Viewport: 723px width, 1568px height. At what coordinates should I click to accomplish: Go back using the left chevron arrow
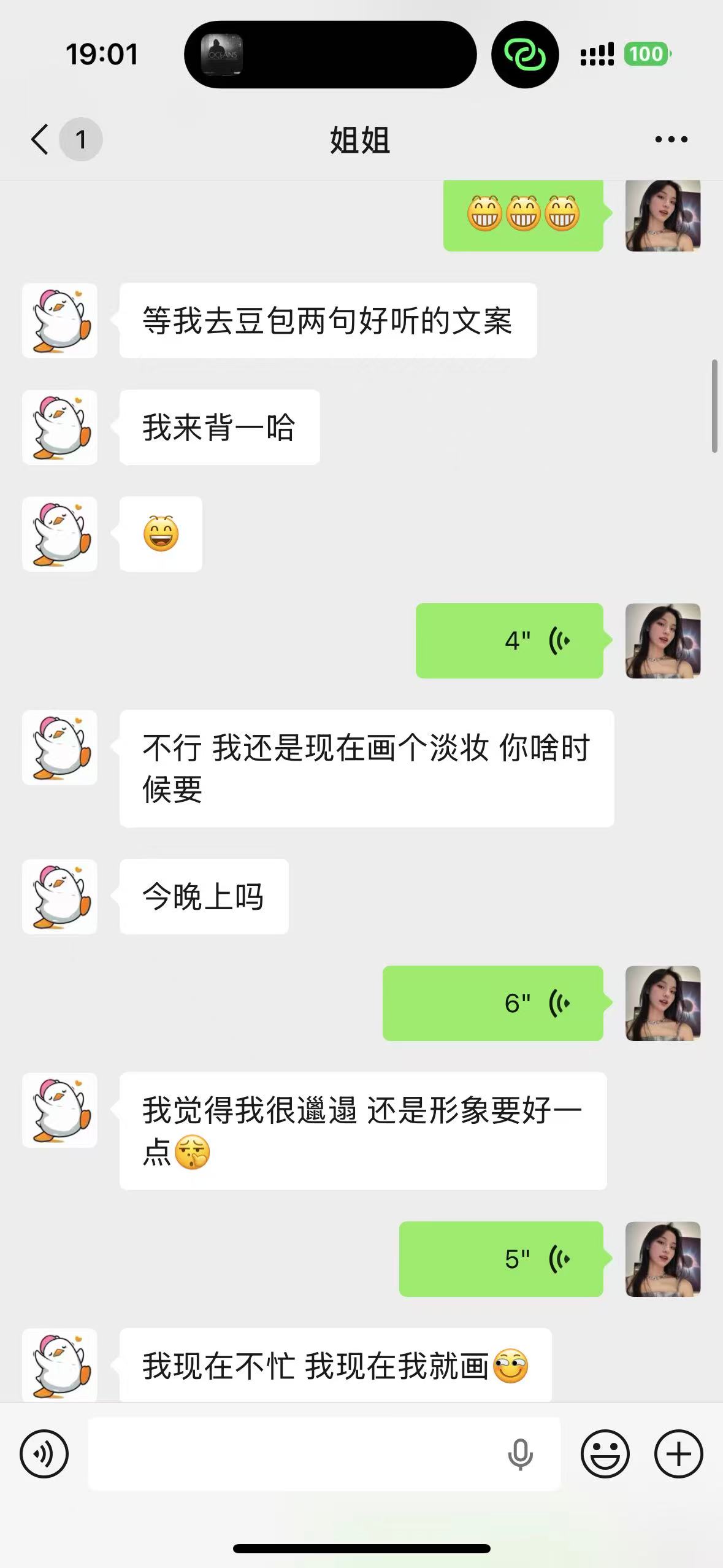(x=39, y=139)
